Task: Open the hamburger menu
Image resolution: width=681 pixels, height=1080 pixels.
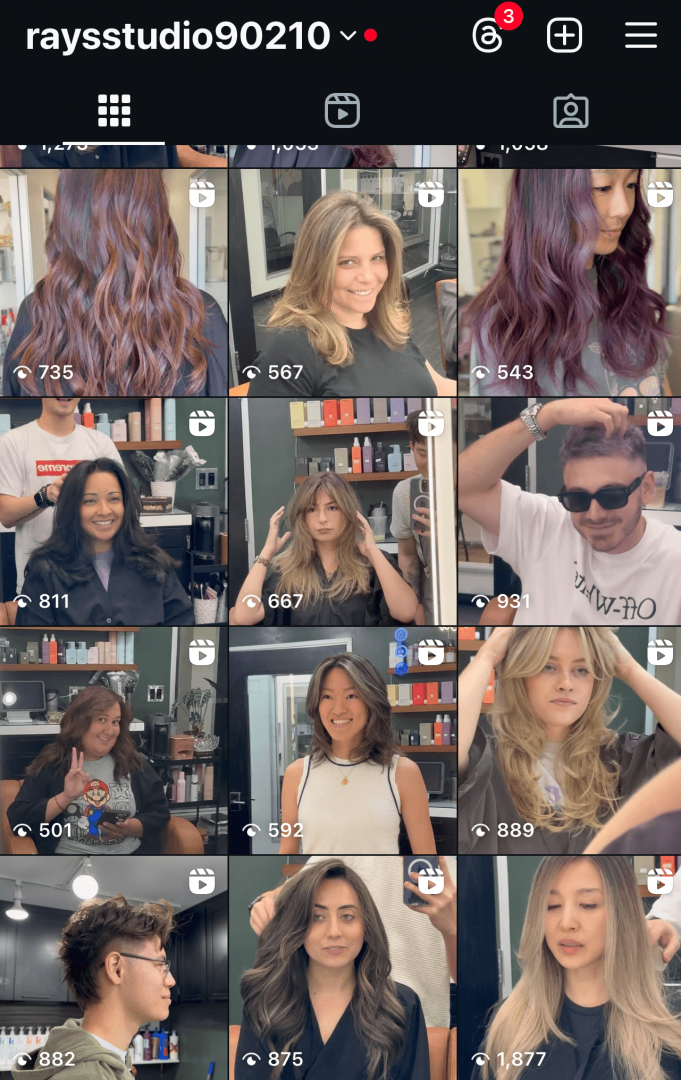Action: tap(641, 36)
